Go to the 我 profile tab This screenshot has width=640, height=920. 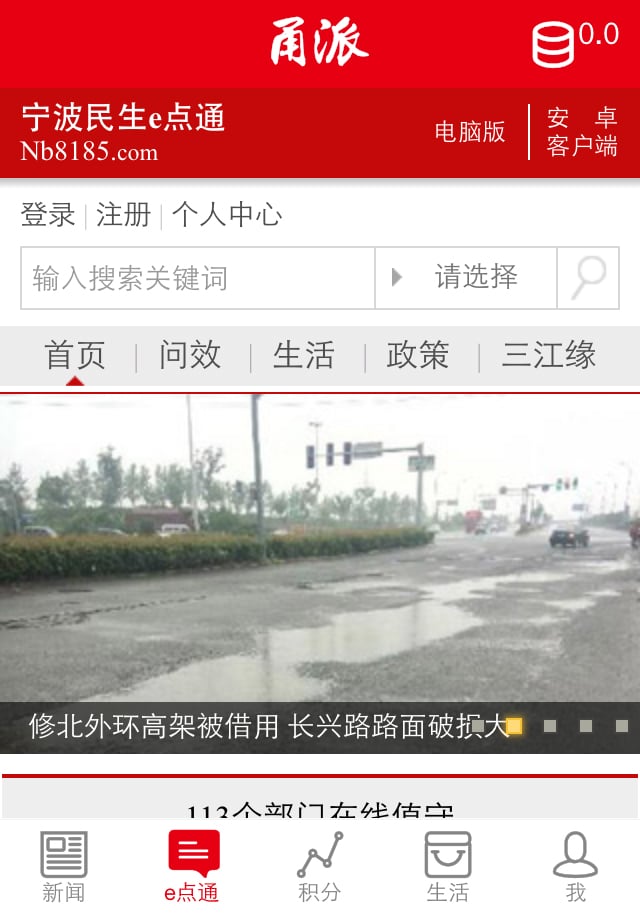click(x=576, y=867)
